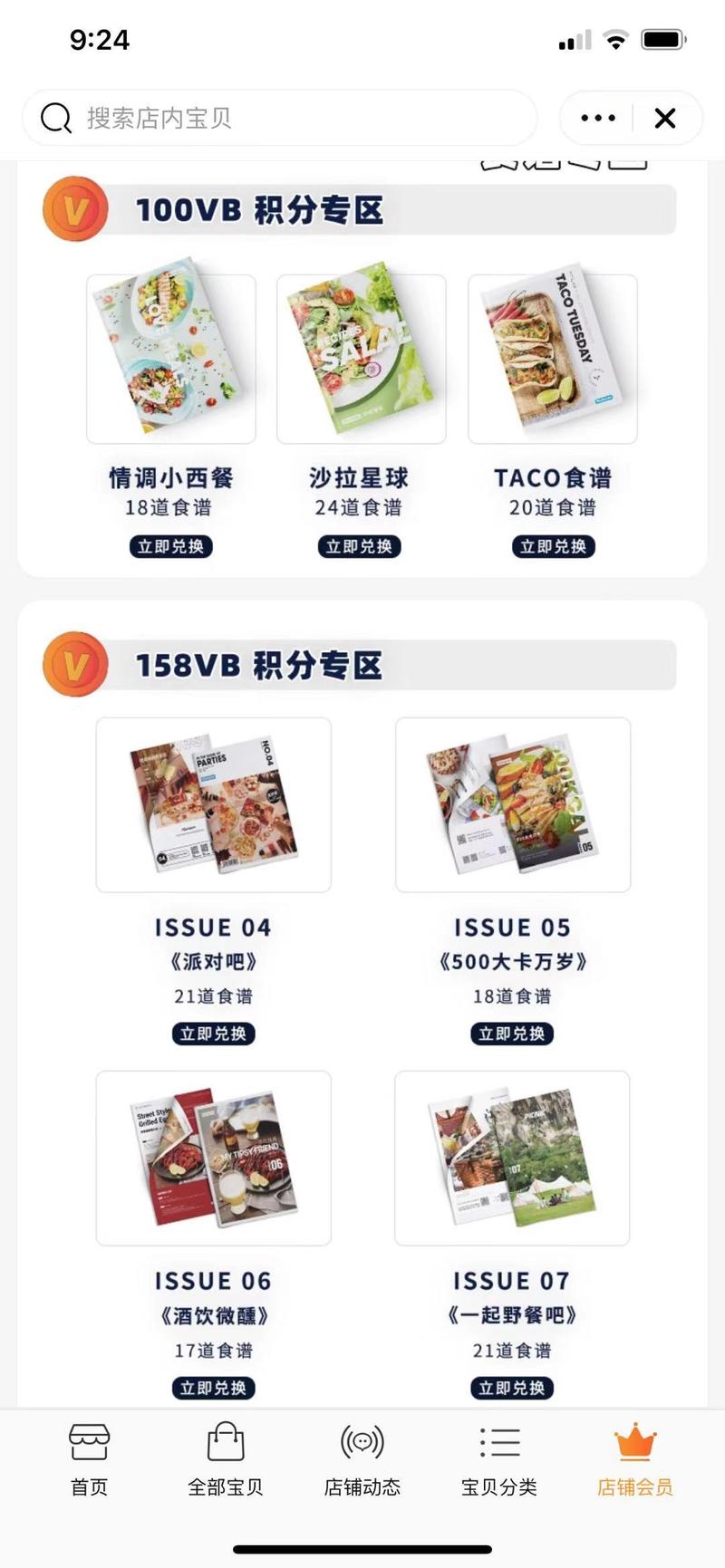Viewport: 725px width, 1568px height.
Task: Tap the orange V coin beside 100VB banner
Action: tap(76, 209)
